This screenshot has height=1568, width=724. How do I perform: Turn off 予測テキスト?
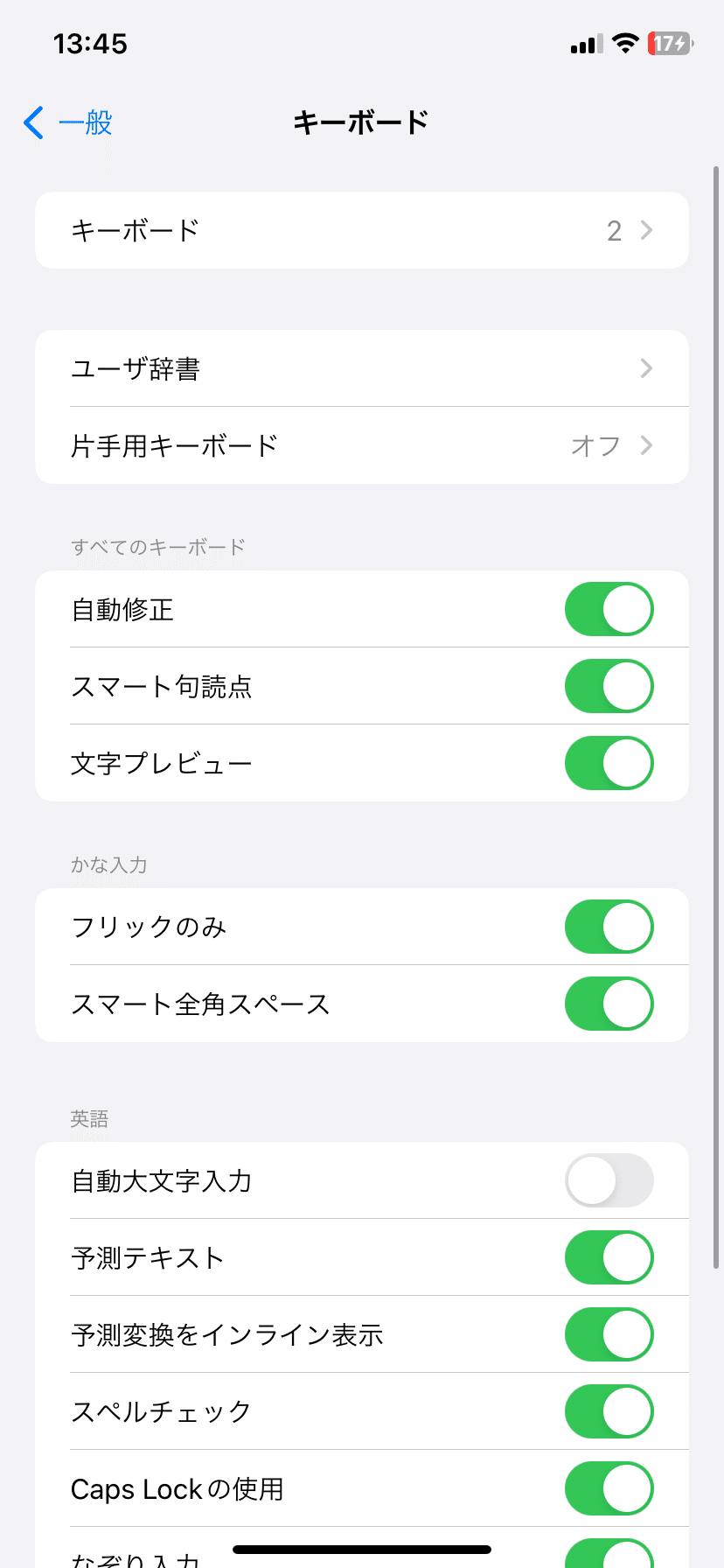(x=609, y=1257)
